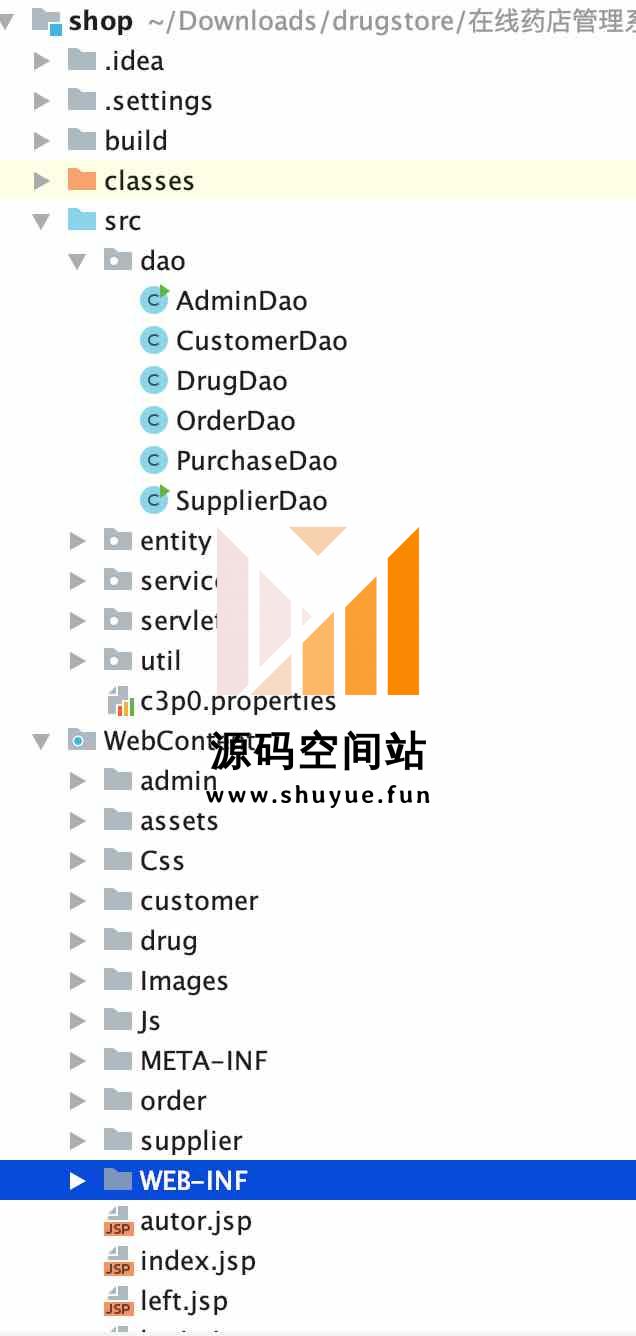This screenshot has width=636, height=1336.
Task: Open the left.jsp file
Action: (x=183, y=1301)
